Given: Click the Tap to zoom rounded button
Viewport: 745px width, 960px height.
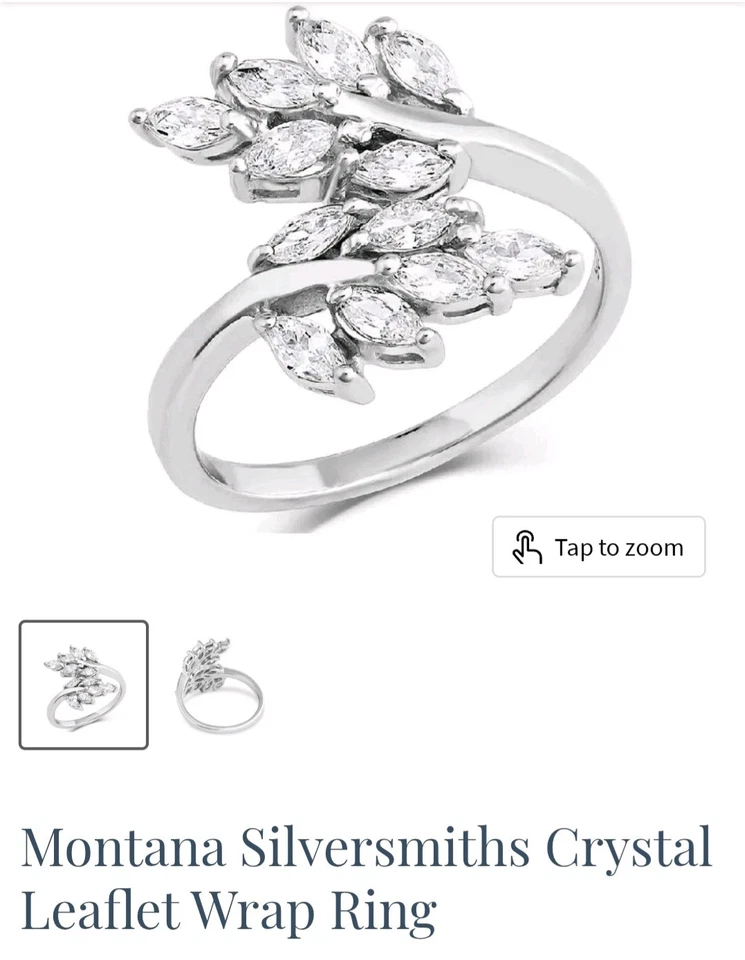Looking at the screenshot, I should coord(597,547).
